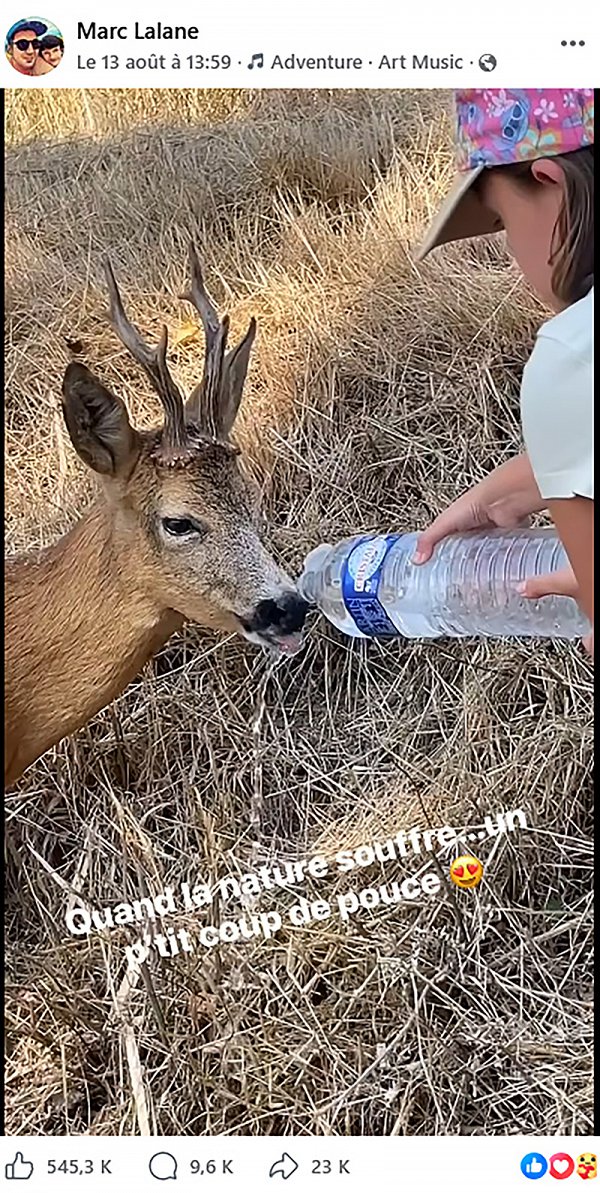Play the deer drinking video

tap(300, 612)
